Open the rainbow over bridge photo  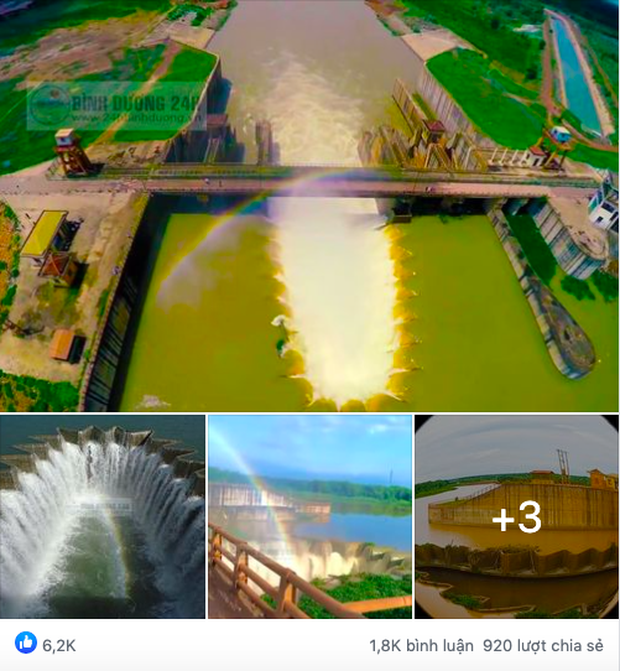coord(309,516)
